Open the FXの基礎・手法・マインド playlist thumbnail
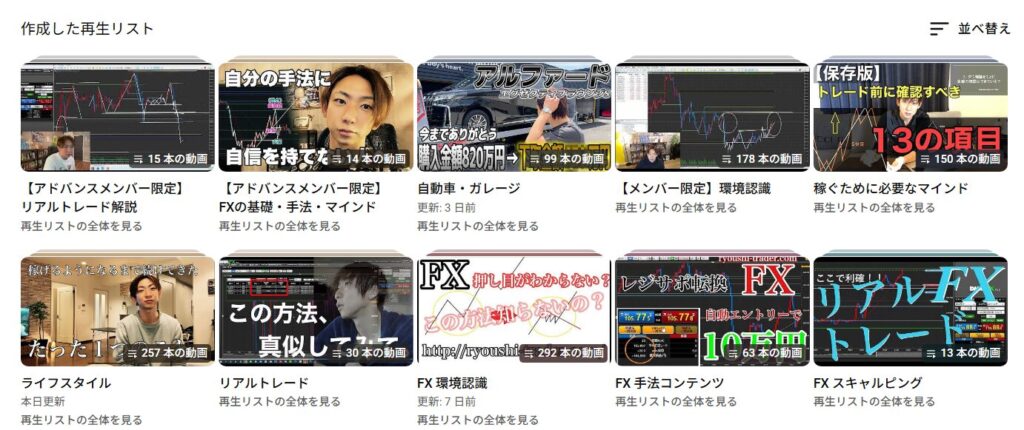 (x=315, y=115)
